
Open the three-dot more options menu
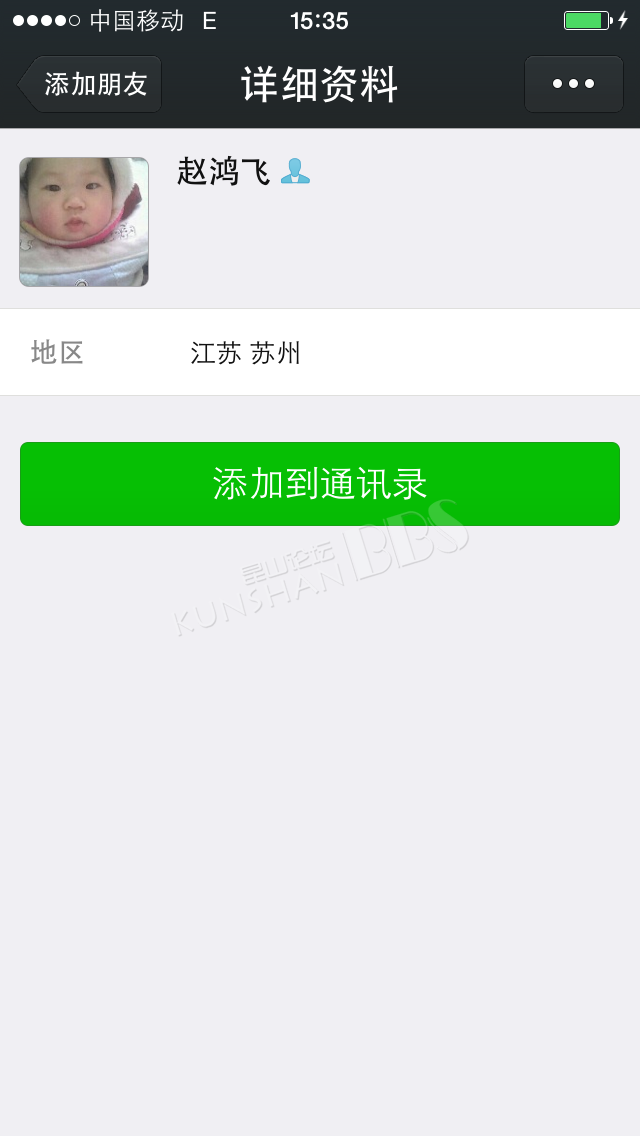coord(573,84)
